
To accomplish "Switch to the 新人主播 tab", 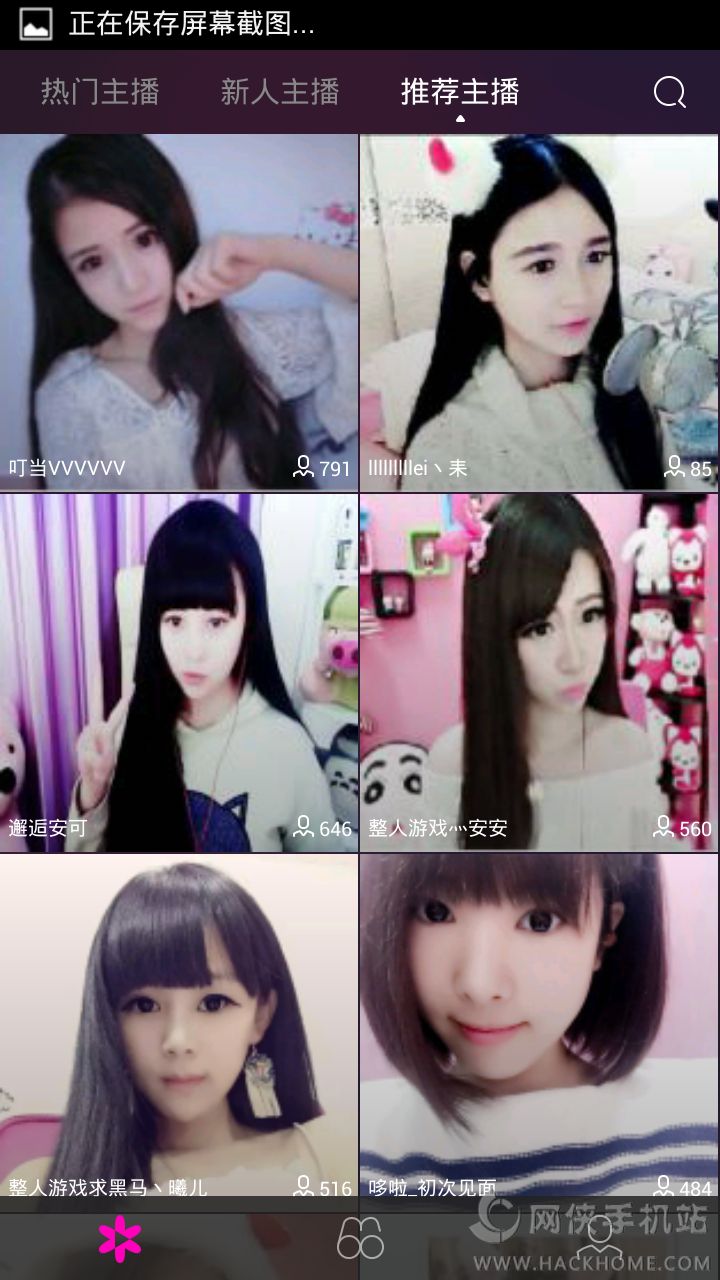I will [280, 92].
